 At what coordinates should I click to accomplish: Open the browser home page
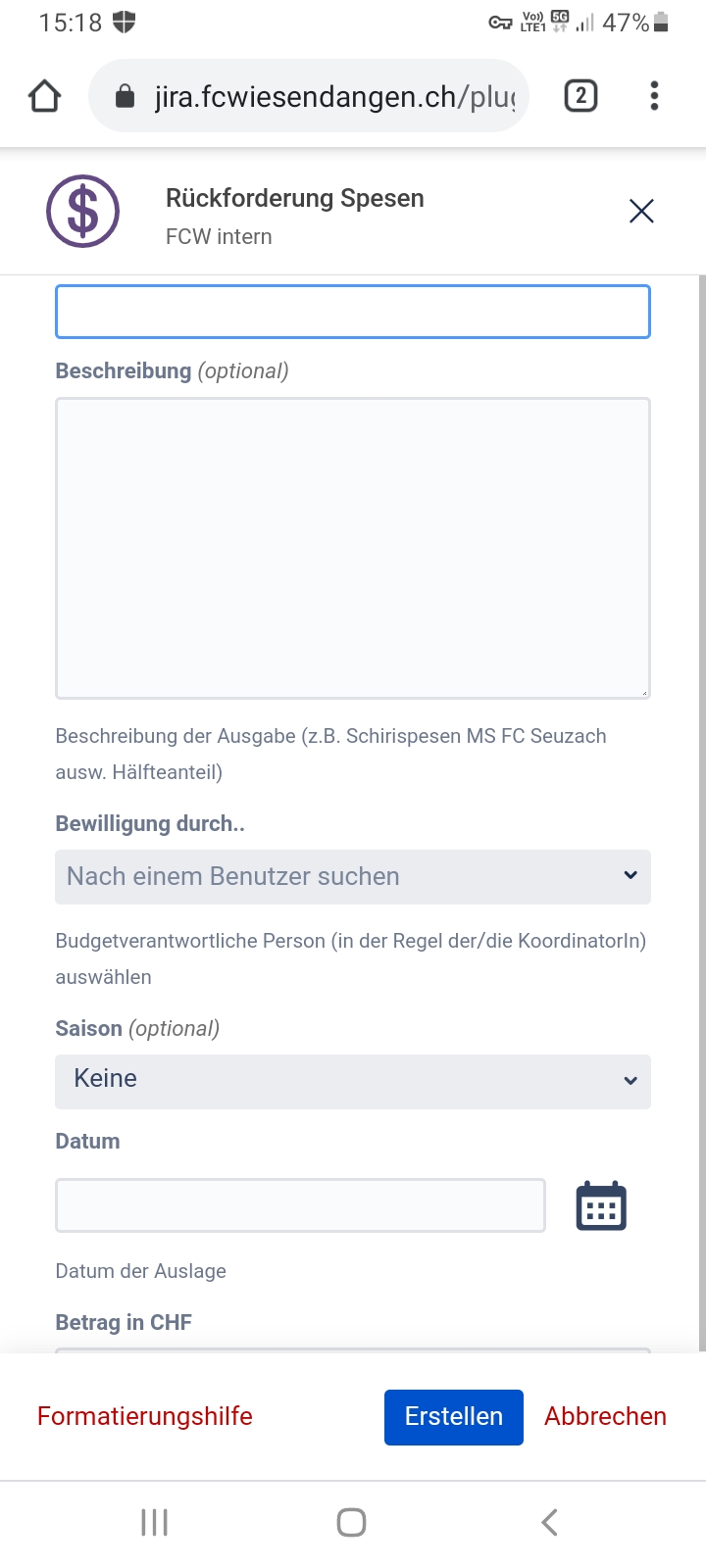[45, 96]
